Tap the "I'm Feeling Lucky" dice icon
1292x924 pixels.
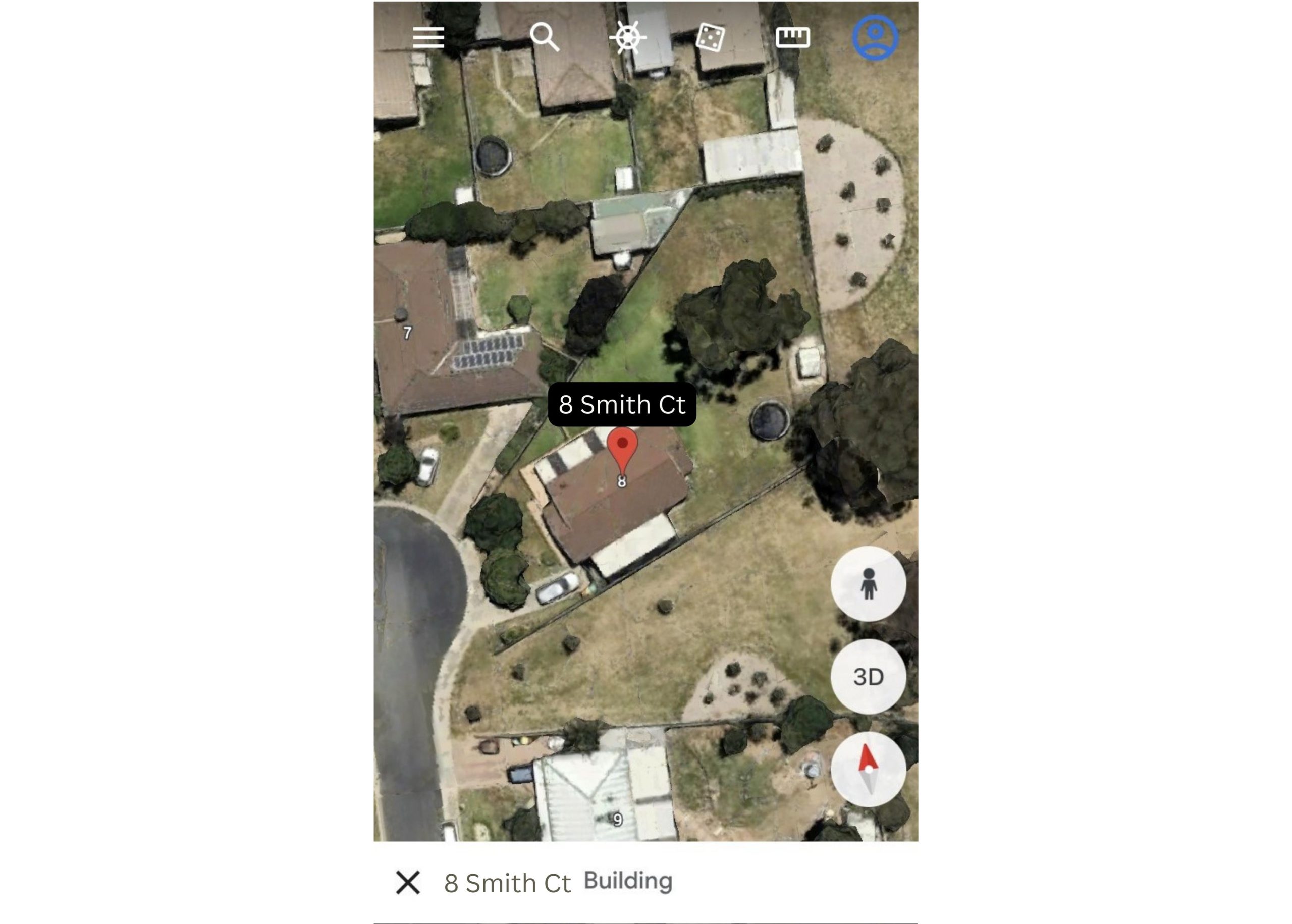(710, 38)
